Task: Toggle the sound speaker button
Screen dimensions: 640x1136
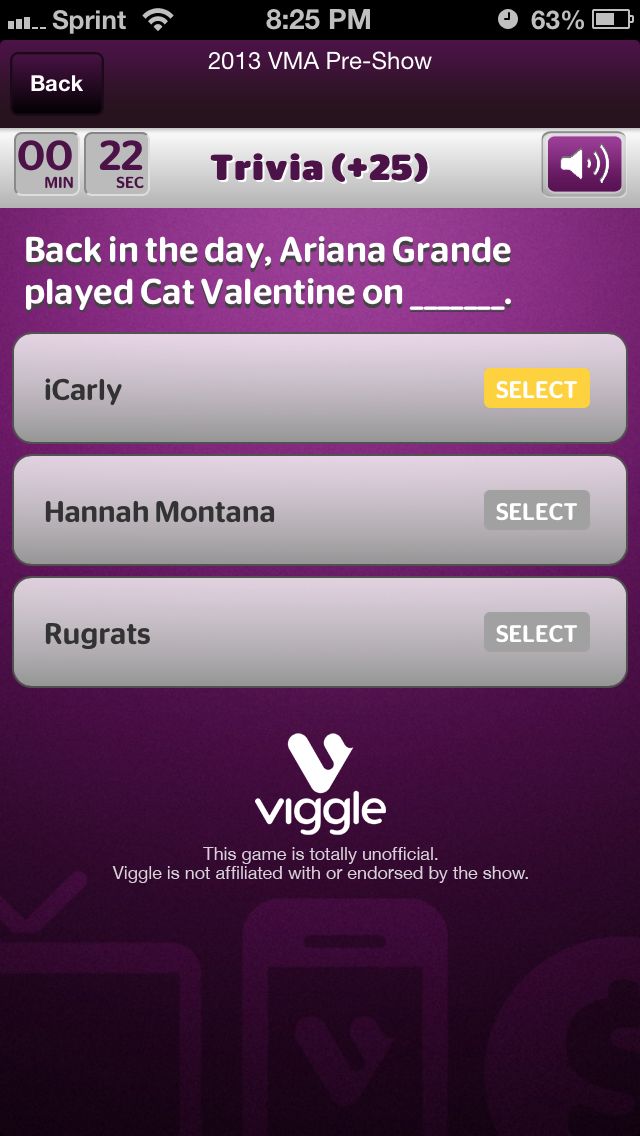Action: click(x=584, y=165)
